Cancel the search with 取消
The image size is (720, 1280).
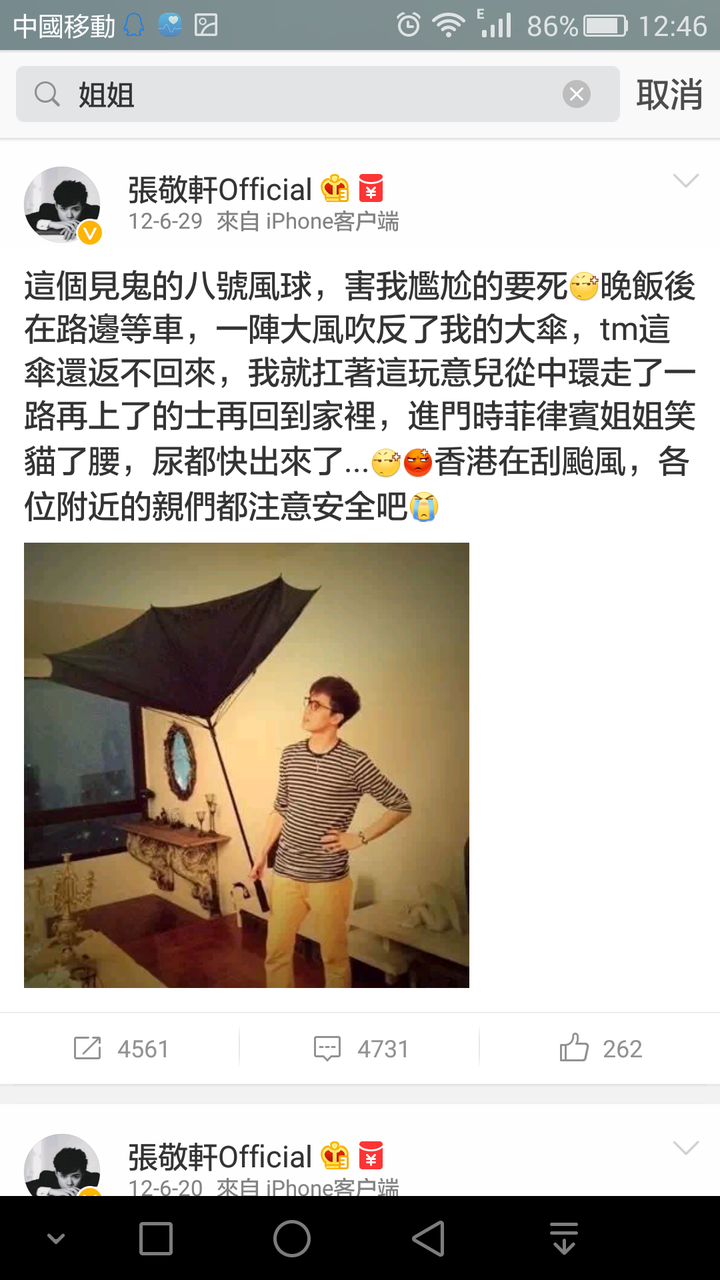669,94
